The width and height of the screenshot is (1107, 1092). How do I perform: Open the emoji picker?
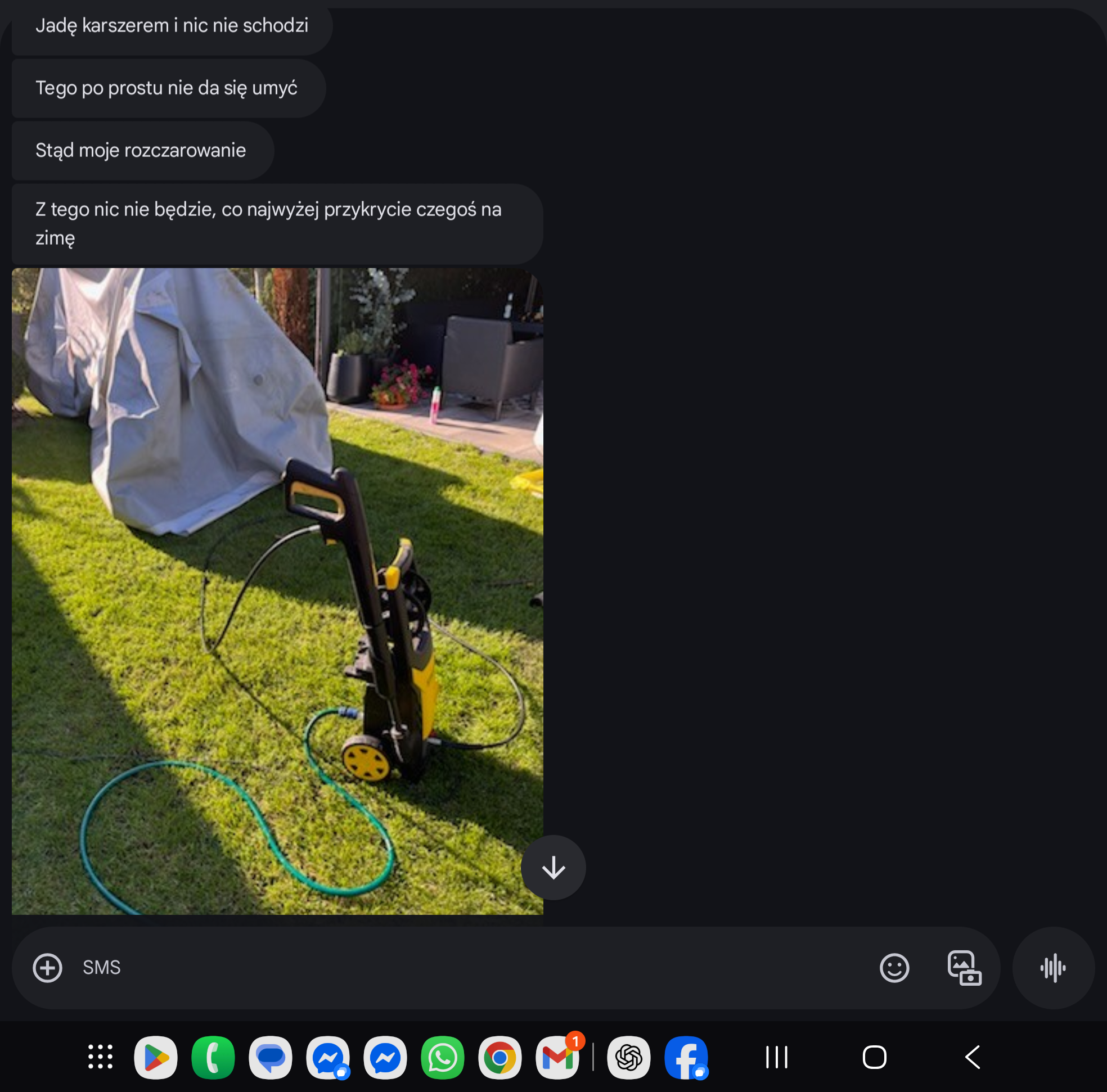[894, 968]
